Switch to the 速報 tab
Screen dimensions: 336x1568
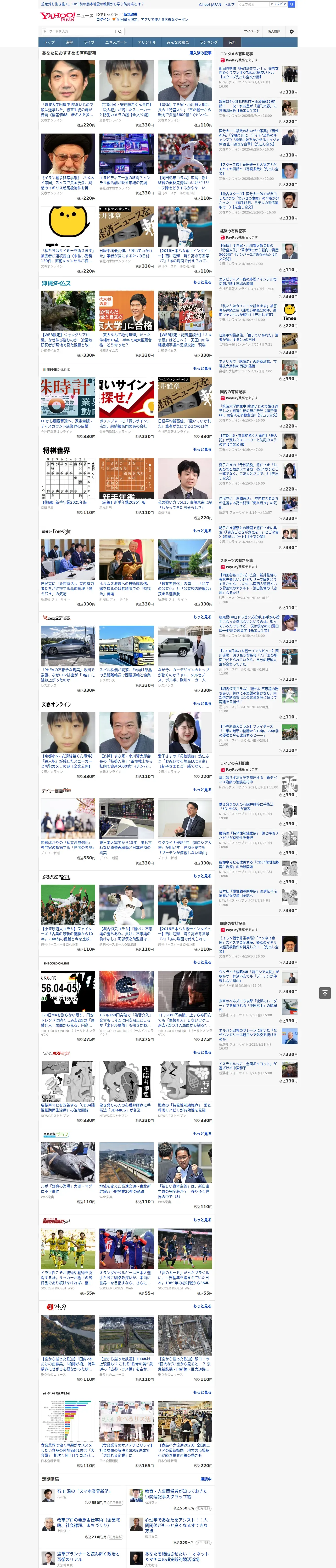(69, 43)
